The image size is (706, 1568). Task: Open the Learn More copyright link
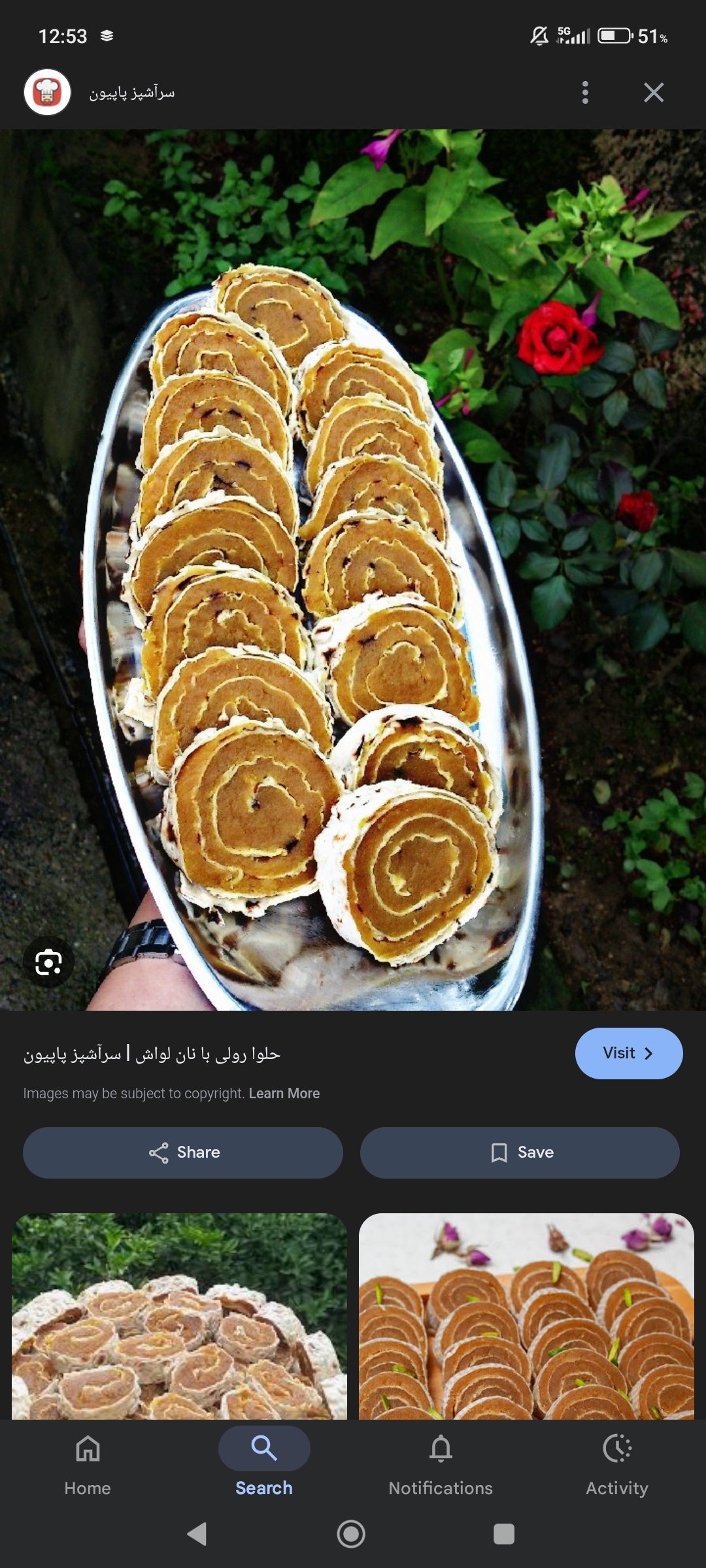click(284, 1094)
